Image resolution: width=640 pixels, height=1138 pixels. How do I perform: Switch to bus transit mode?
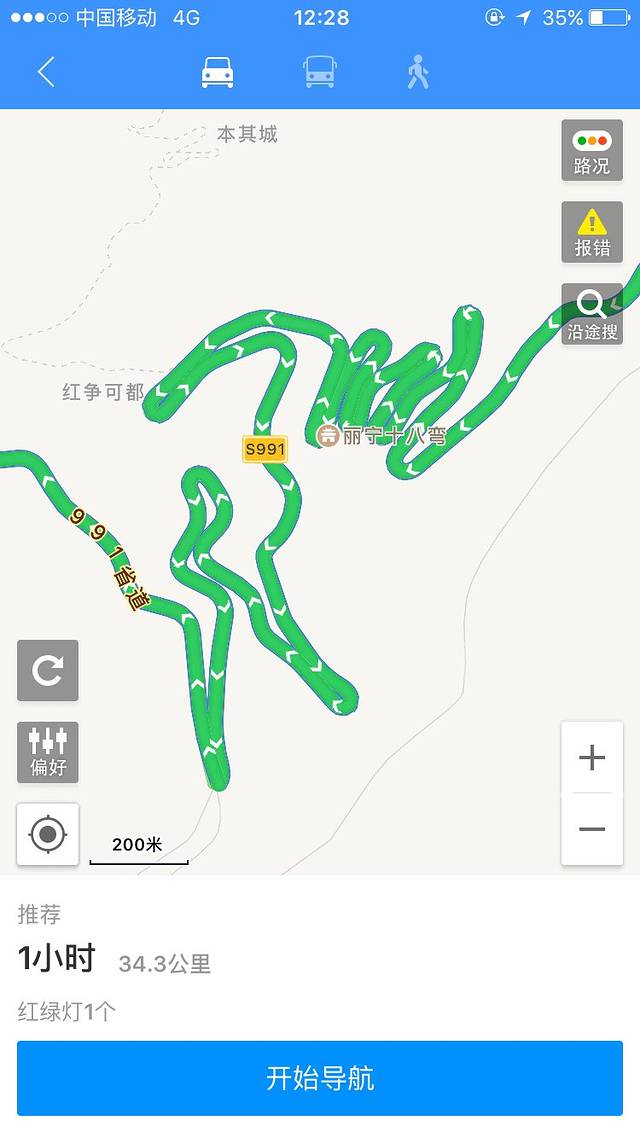[x=319, y=72]
